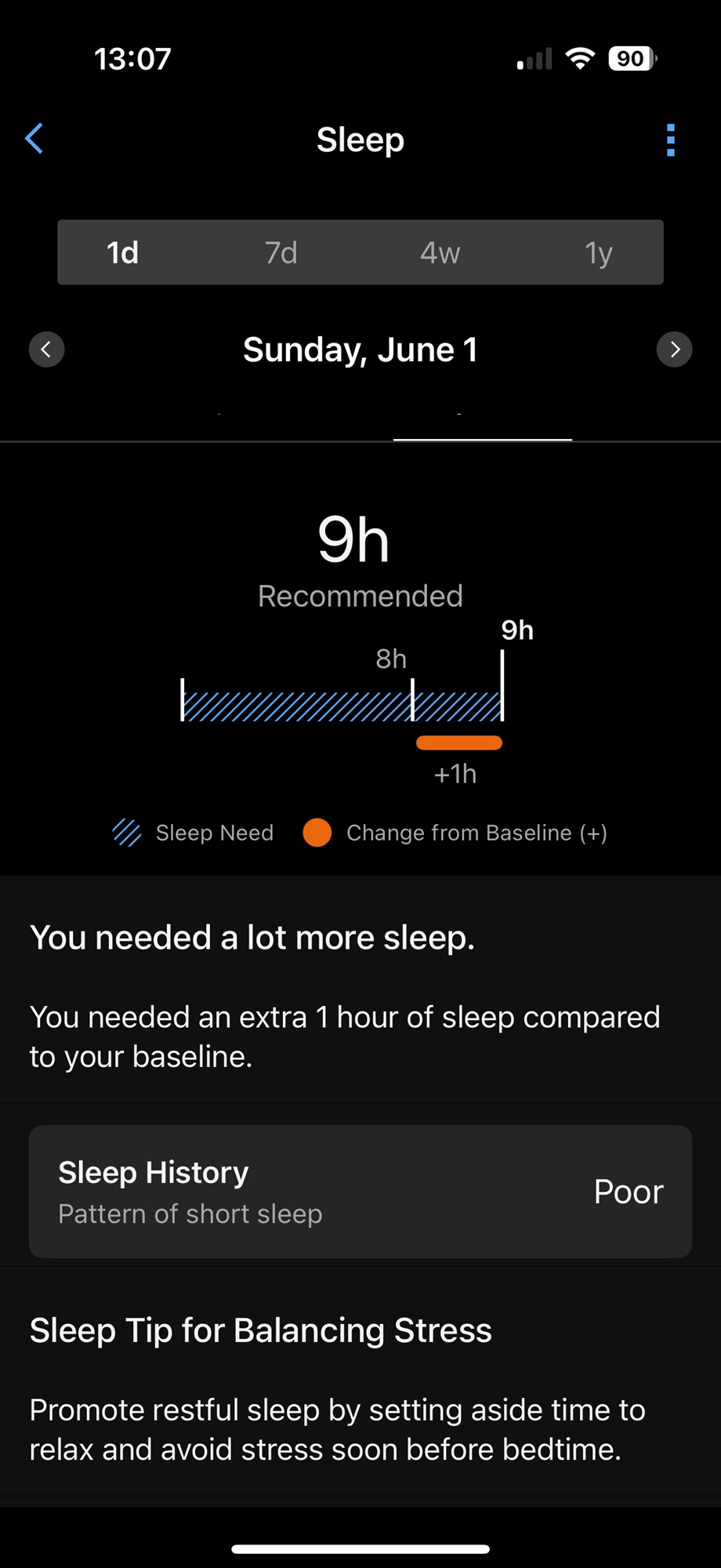Switch to the 4w view

click(440, 252)
